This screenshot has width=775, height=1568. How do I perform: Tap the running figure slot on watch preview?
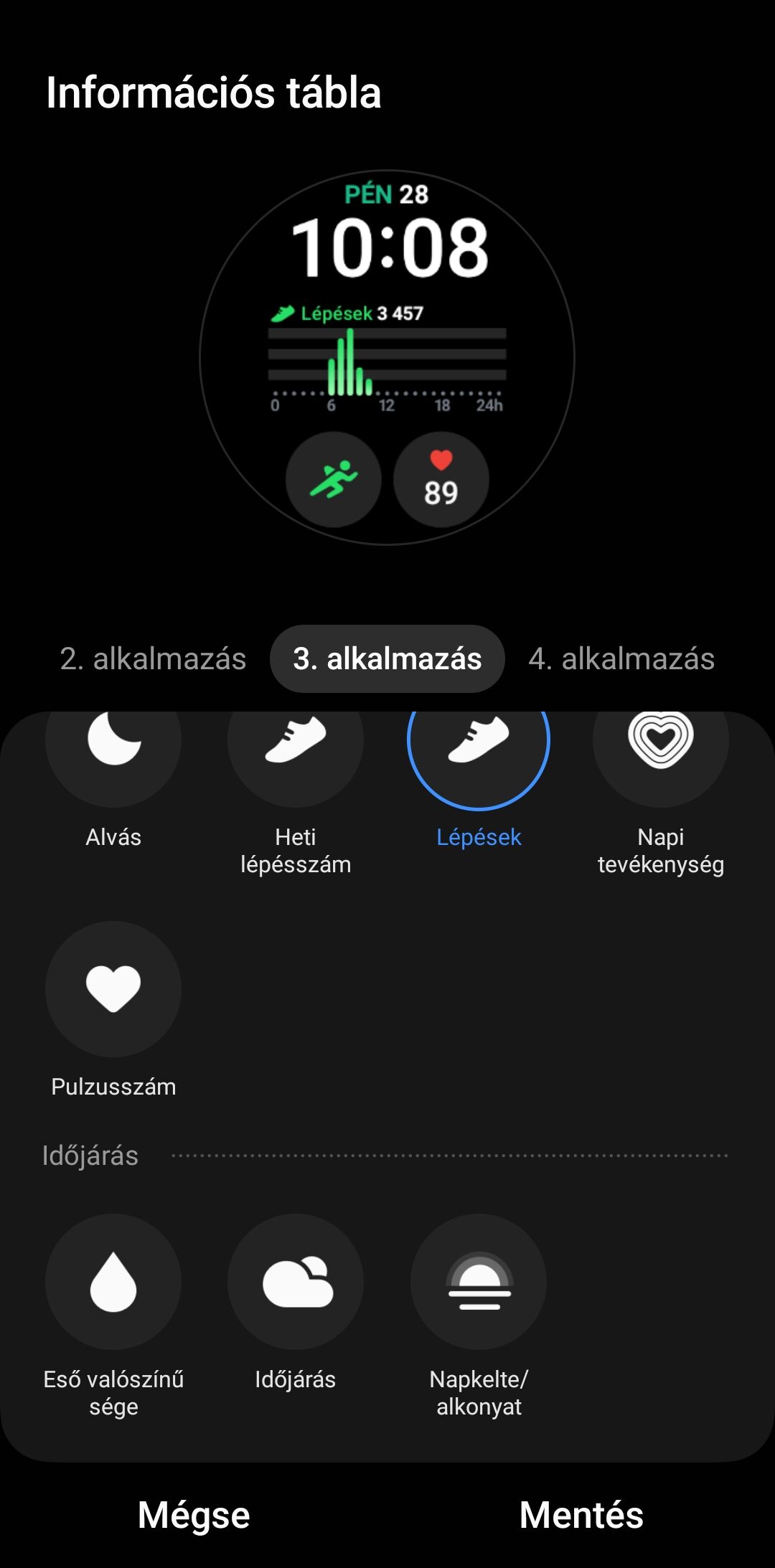[x=334, y=479]
